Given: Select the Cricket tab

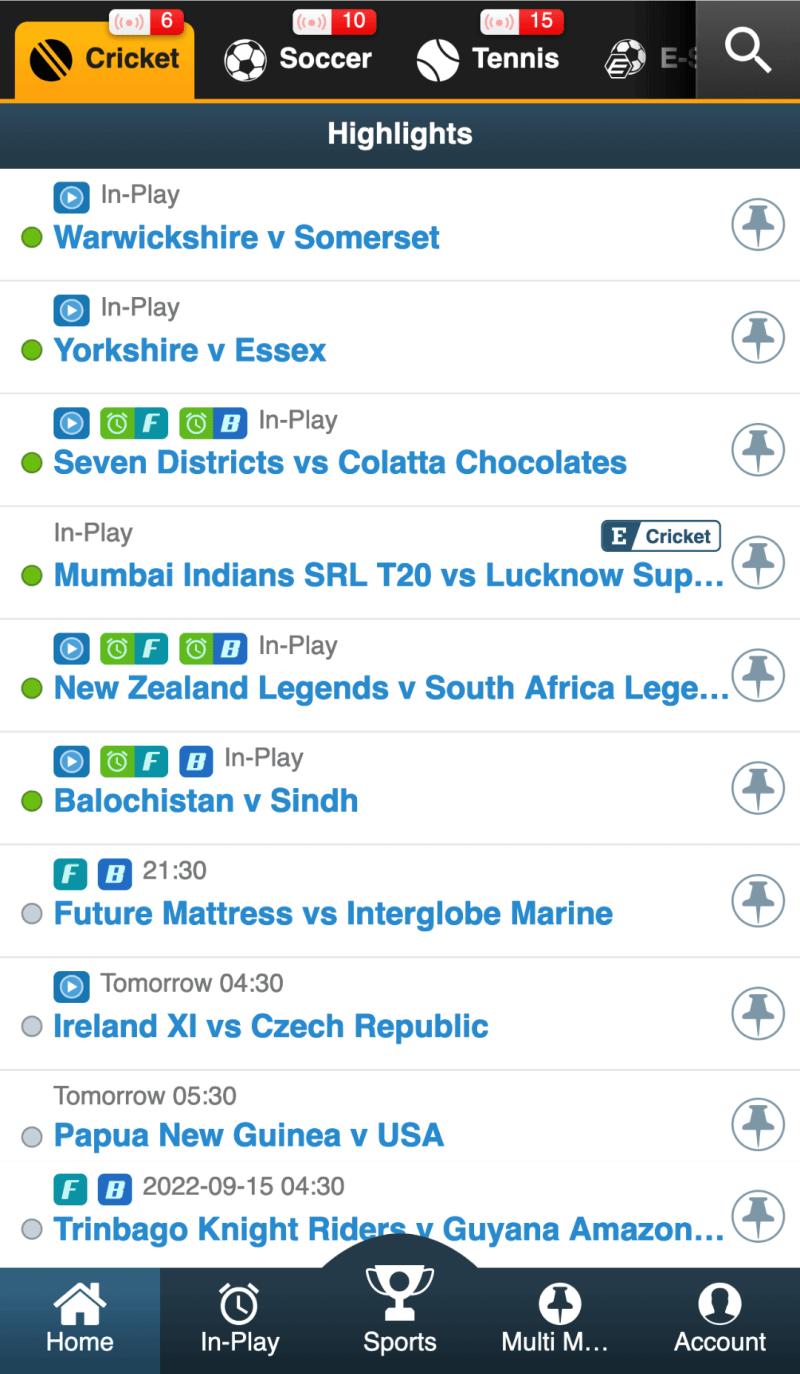Looking at the screenshot, I should click(x=105, y=59).
